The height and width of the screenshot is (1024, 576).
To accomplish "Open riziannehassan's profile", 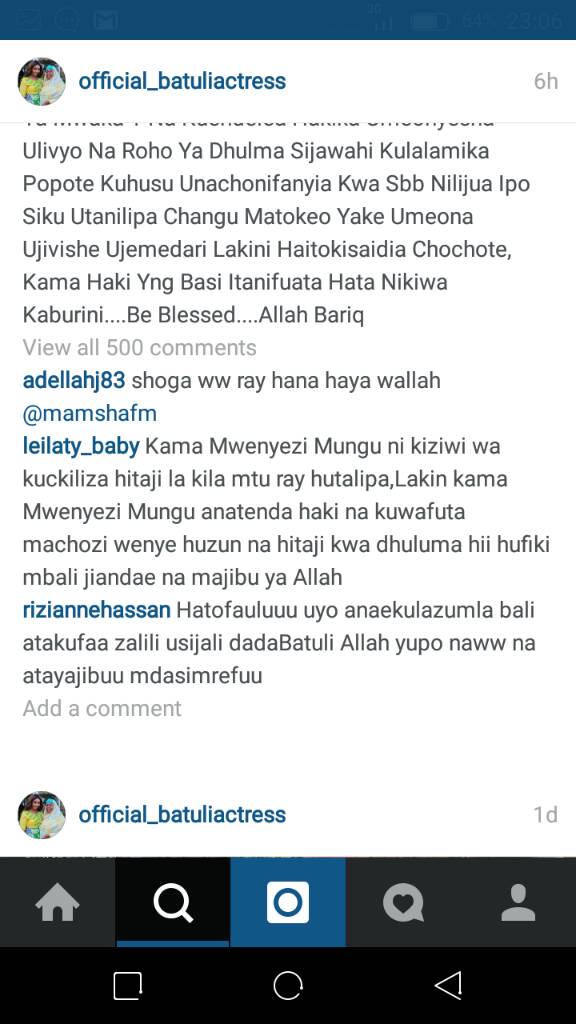I will click(x=97, y=611).
